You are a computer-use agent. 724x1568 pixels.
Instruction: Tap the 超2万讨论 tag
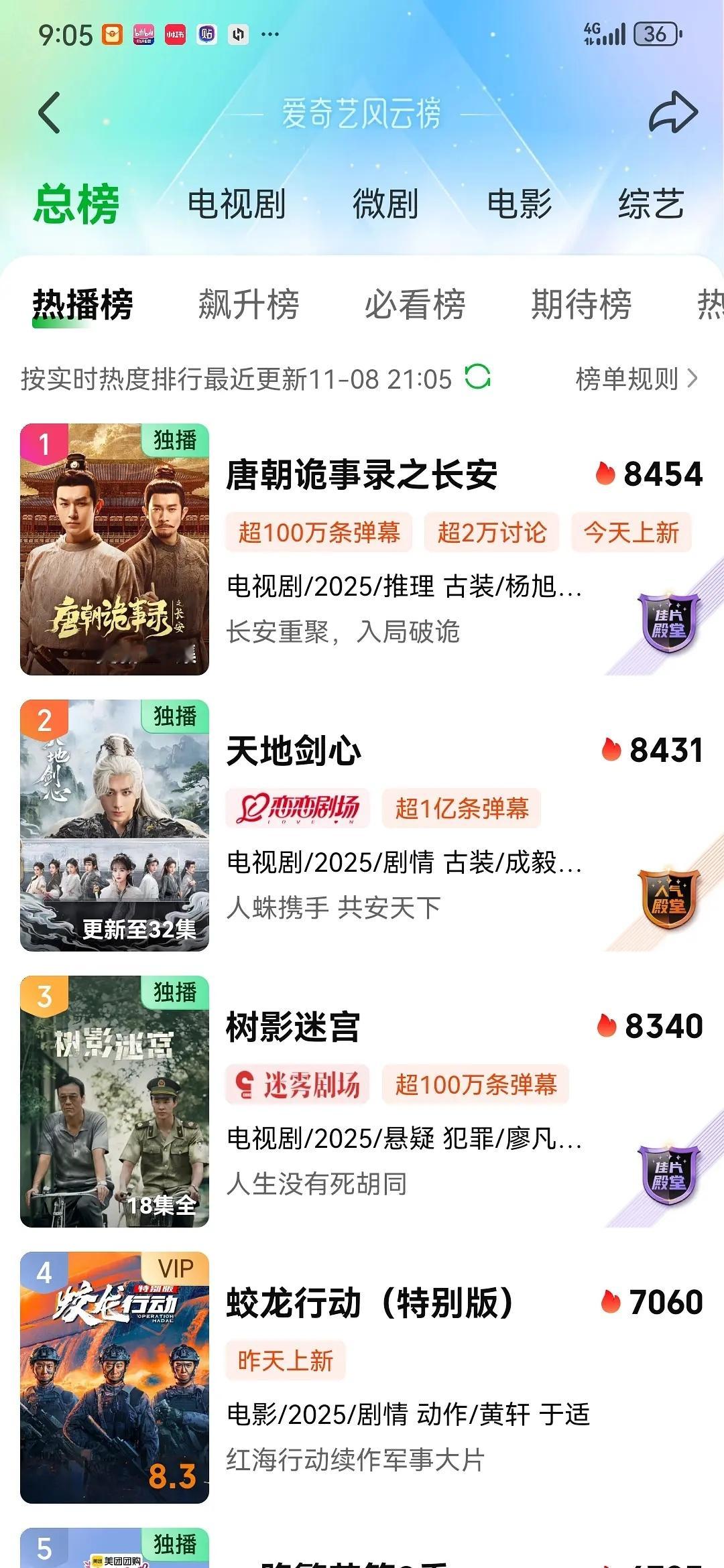click(x=492, y=533)
